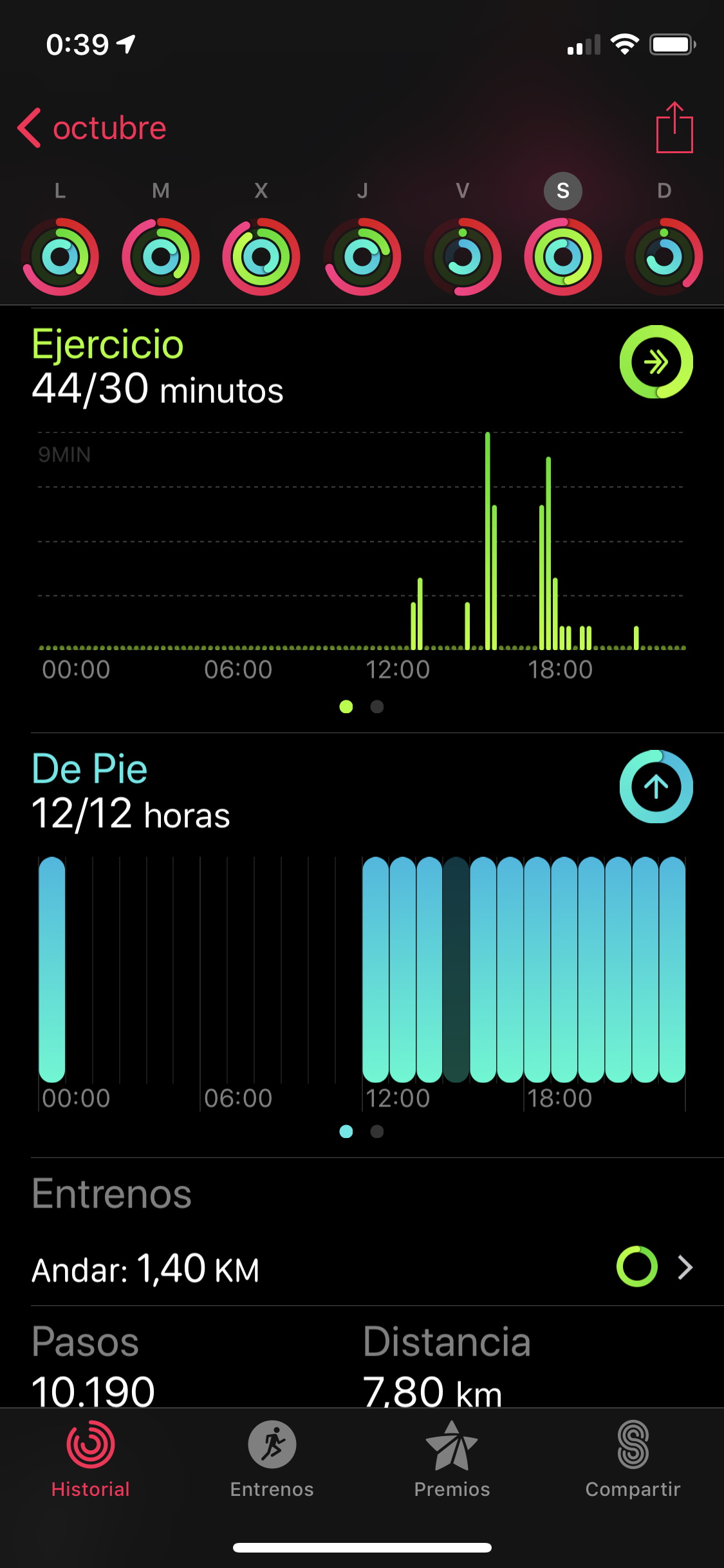Viewport: 724px width, 1568px height.
Task: Select Wednesday's activity rings (X)
Action: 261,257
